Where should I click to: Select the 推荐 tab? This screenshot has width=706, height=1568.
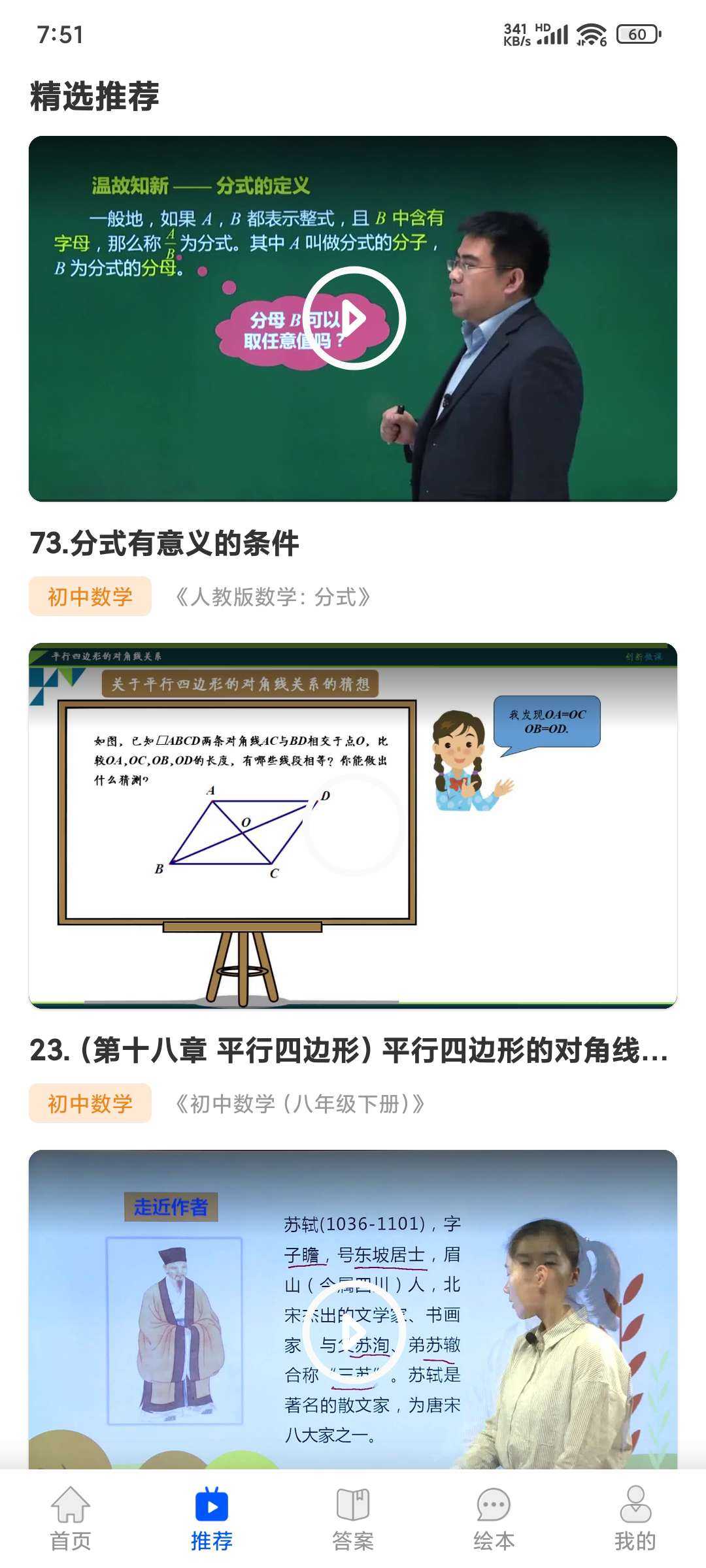click(212, 1518)
